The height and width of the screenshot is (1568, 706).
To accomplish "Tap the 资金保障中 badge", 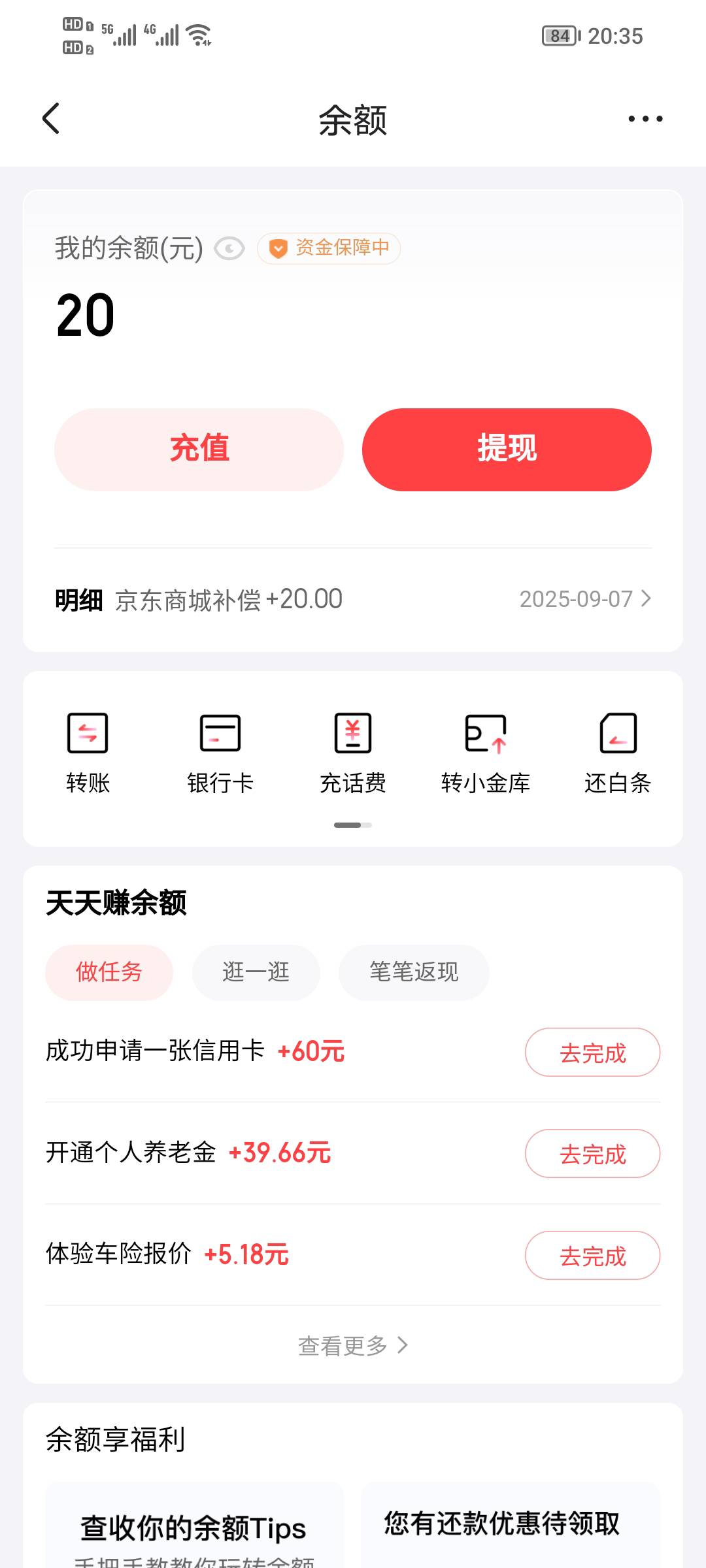I will coord(329,248).
